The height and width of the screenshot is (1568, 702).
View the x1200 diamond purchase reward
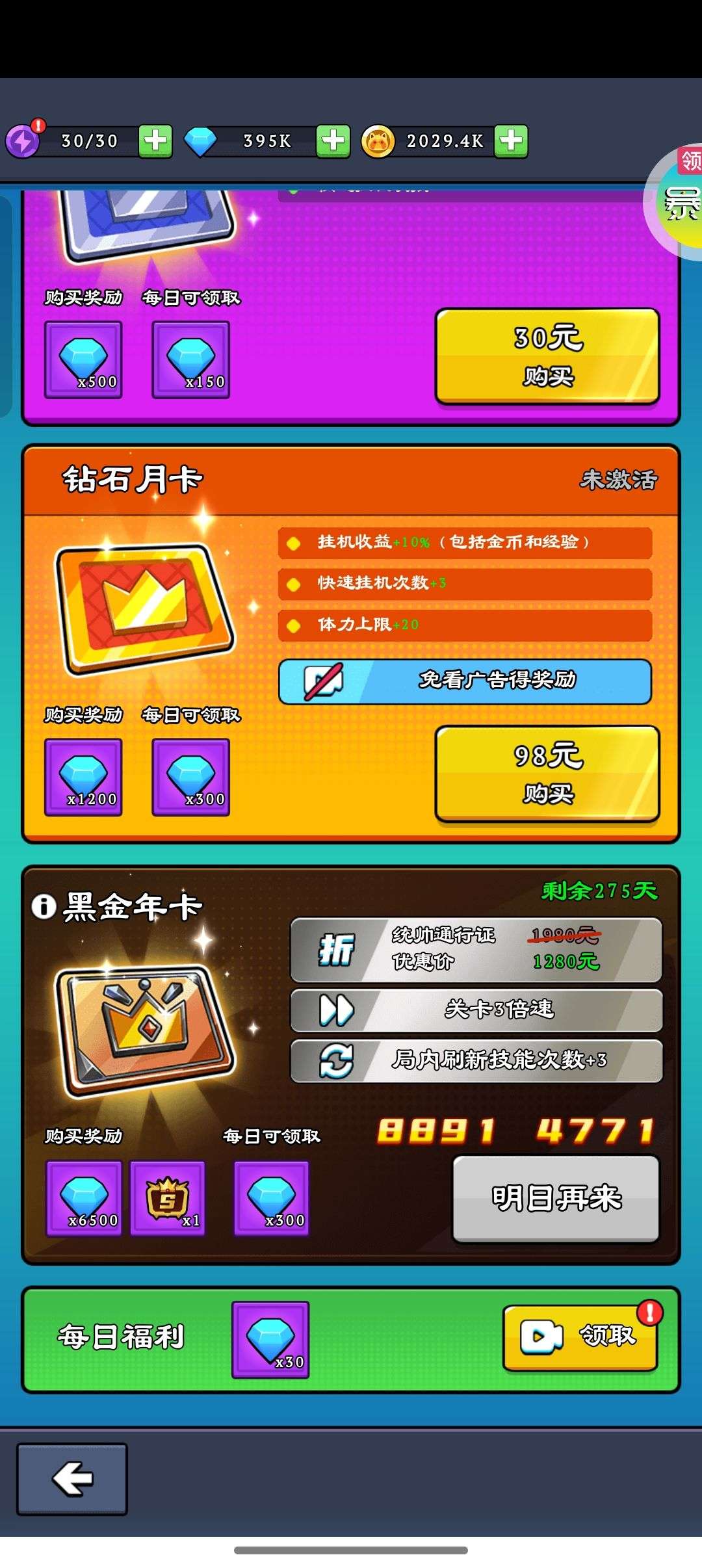83,777
